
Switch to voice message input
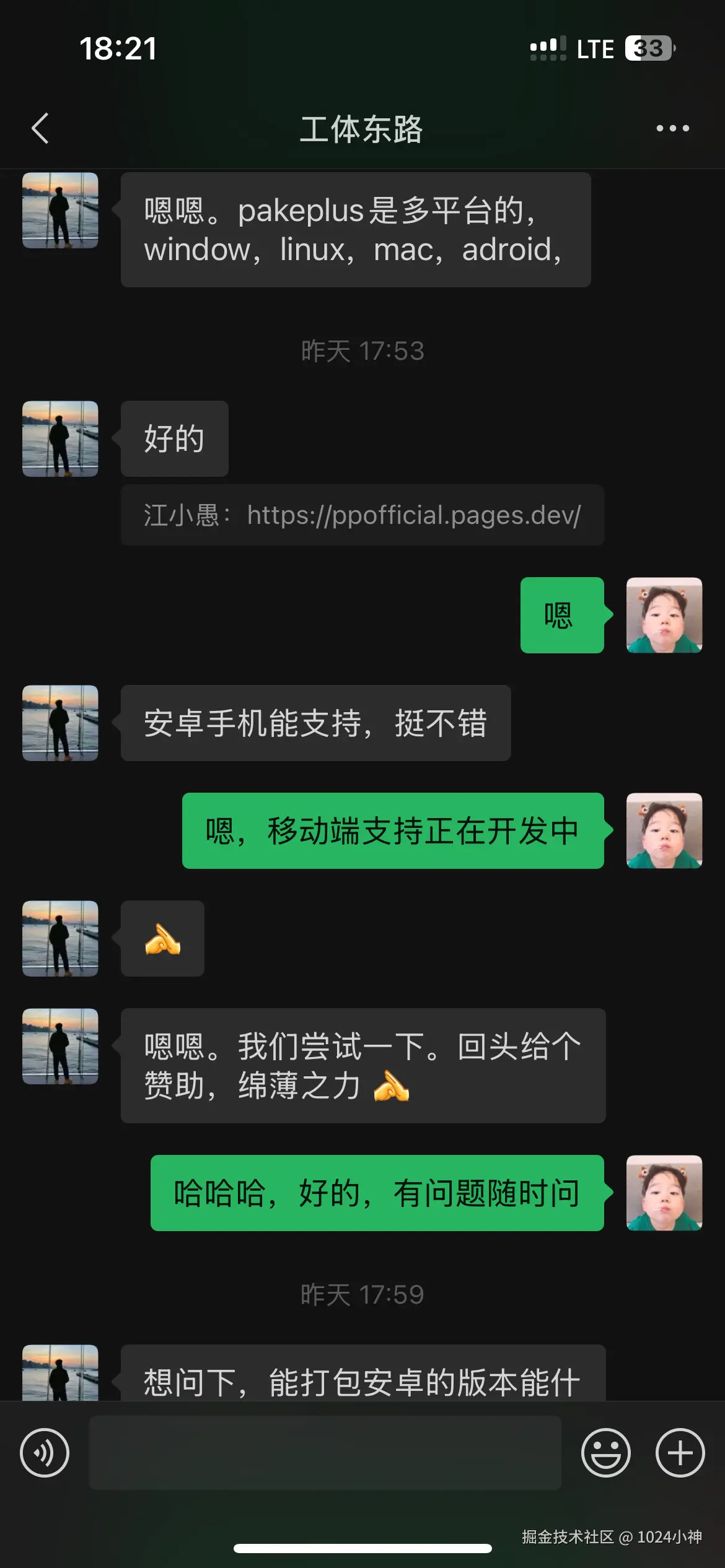point(45,1453)
